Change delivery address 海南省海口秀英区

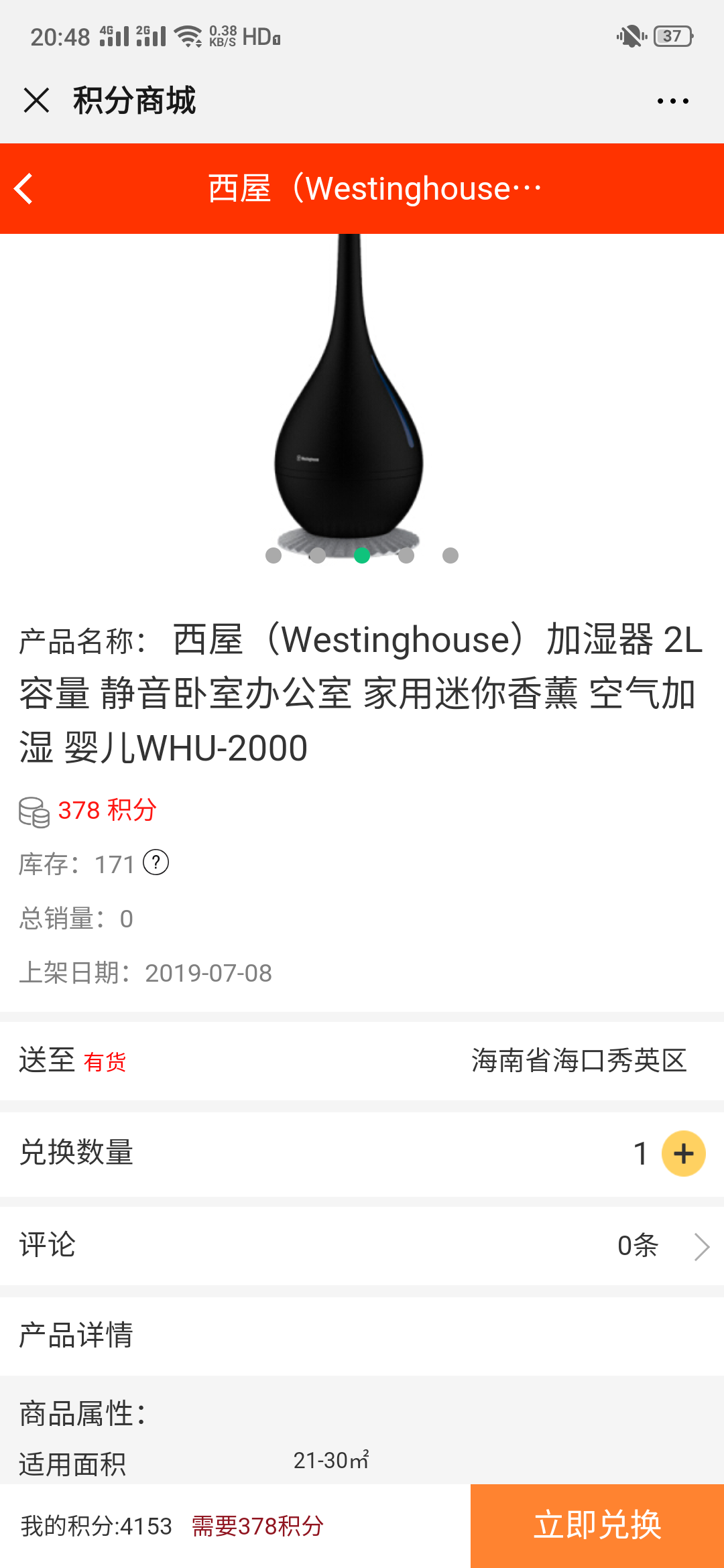point(578,1060)
